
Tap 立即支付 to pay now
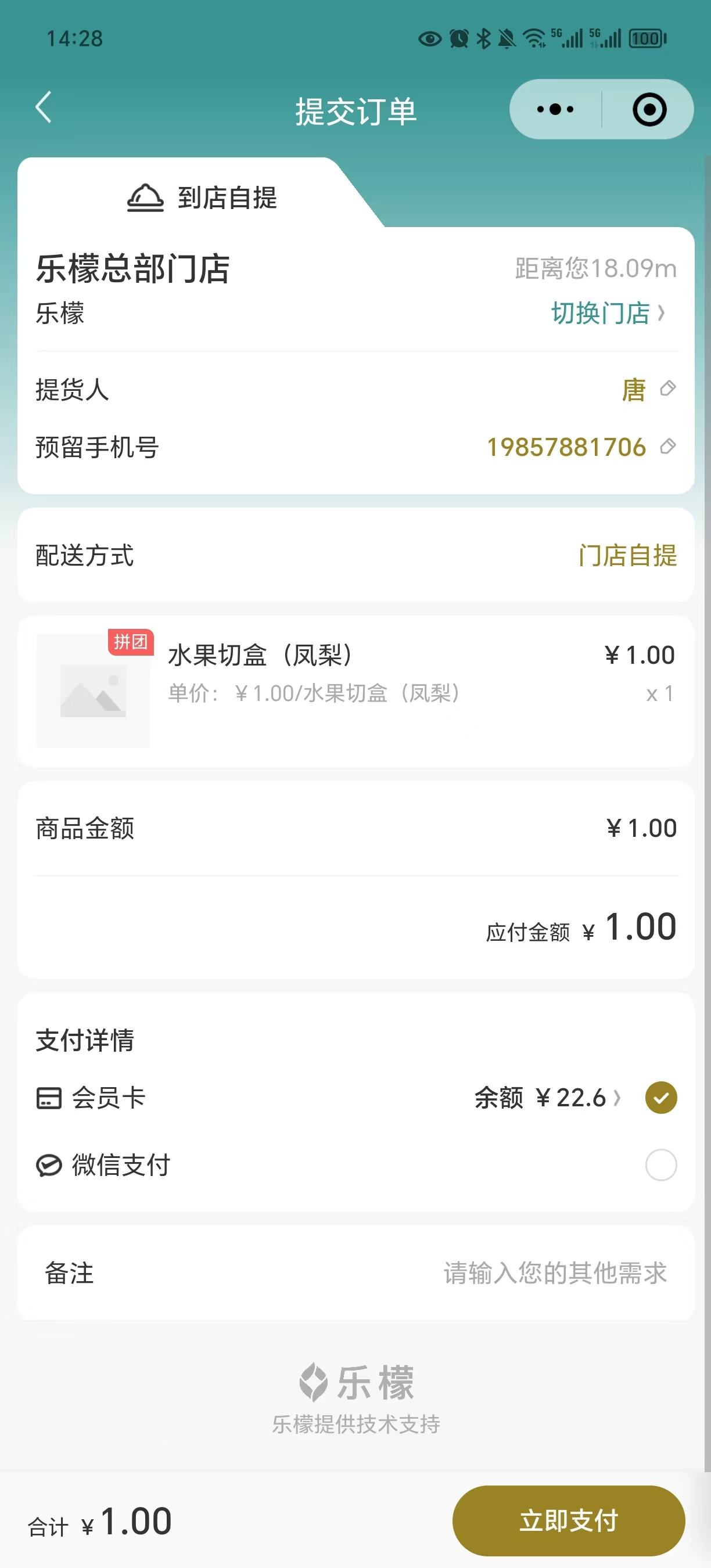coord(569,1520)
